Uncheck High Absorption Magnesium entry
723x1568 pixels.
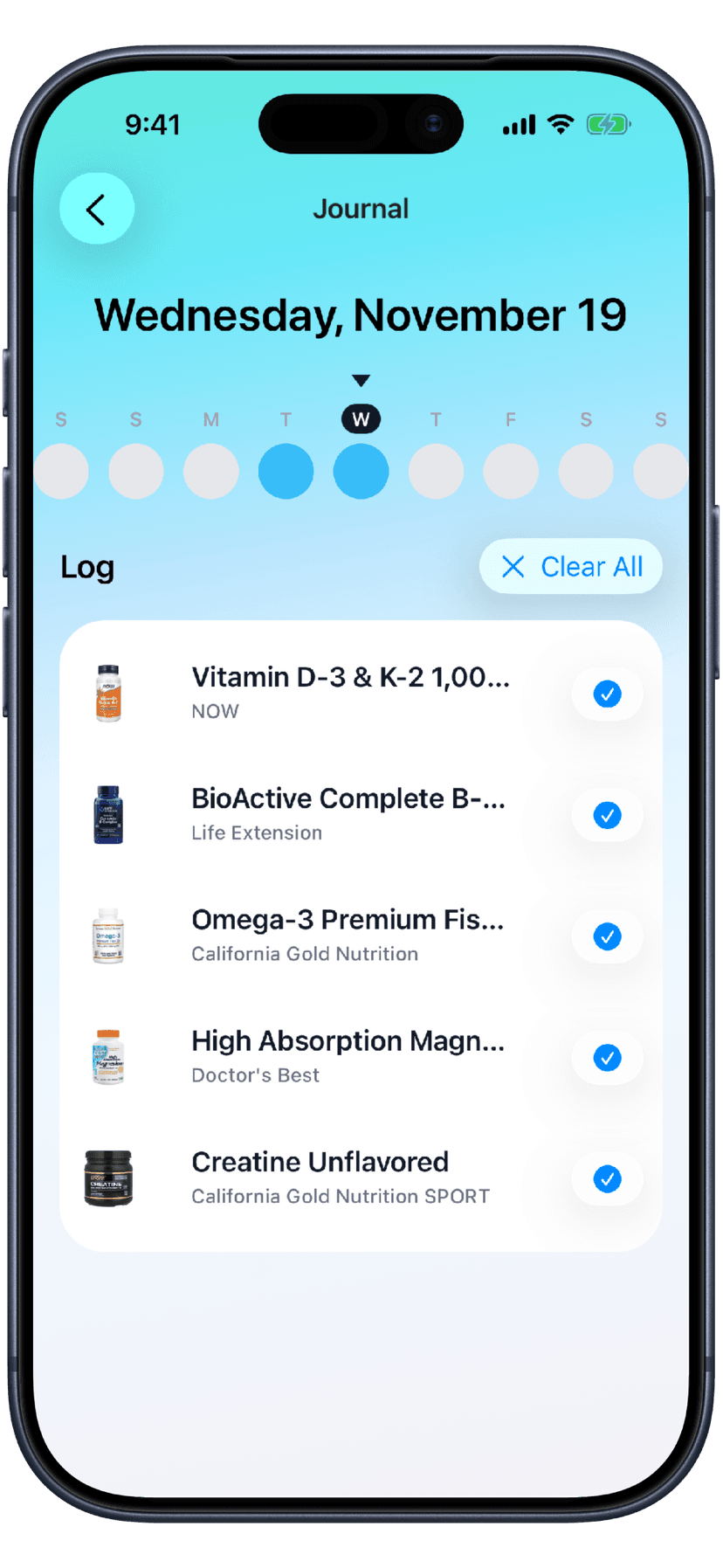607,1058
